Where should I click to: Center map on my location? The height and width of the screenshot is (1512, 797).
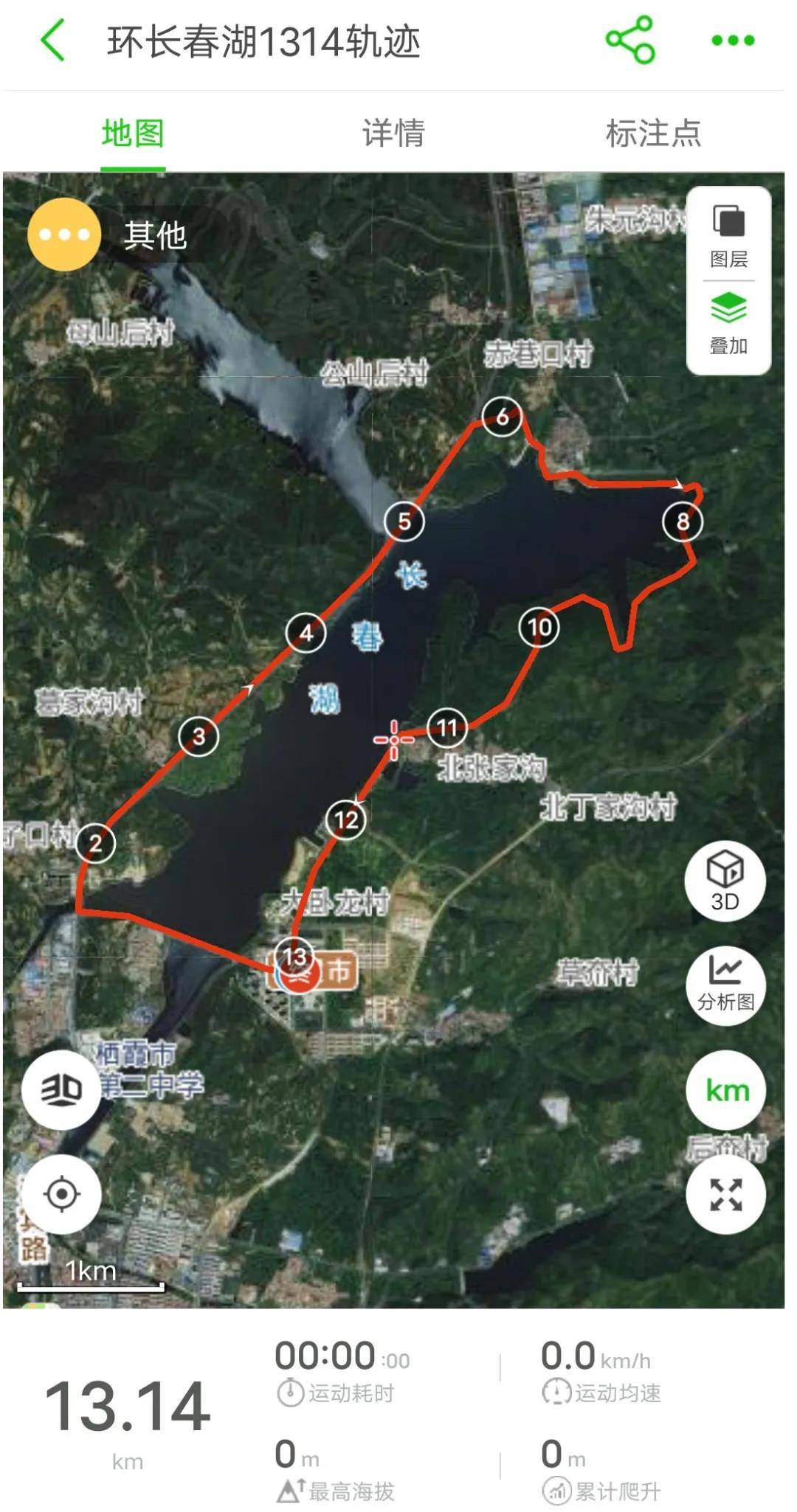point(61,1194)
